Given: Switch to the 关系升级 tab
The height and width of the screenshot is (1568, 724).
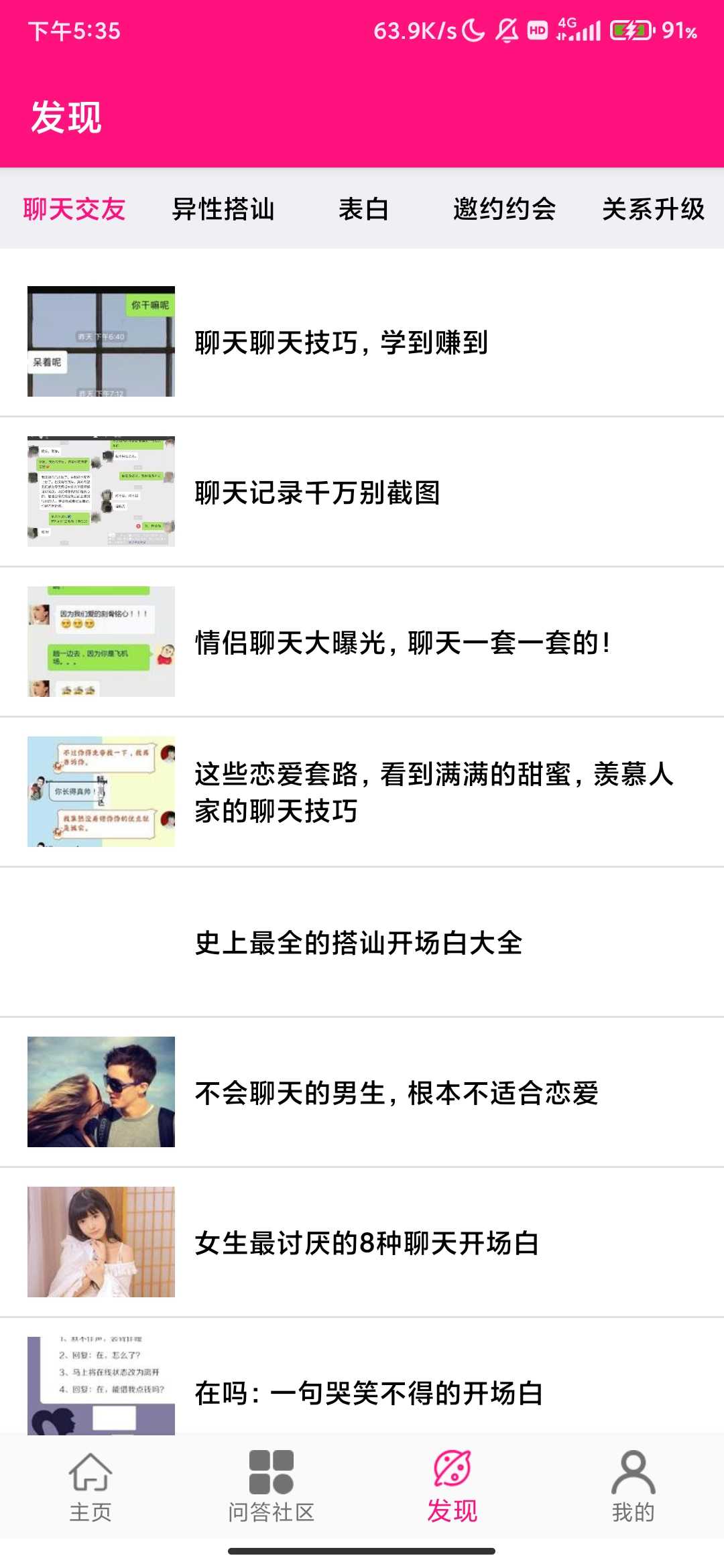Looking at the screenshot, I should click(x=653, y=209).
